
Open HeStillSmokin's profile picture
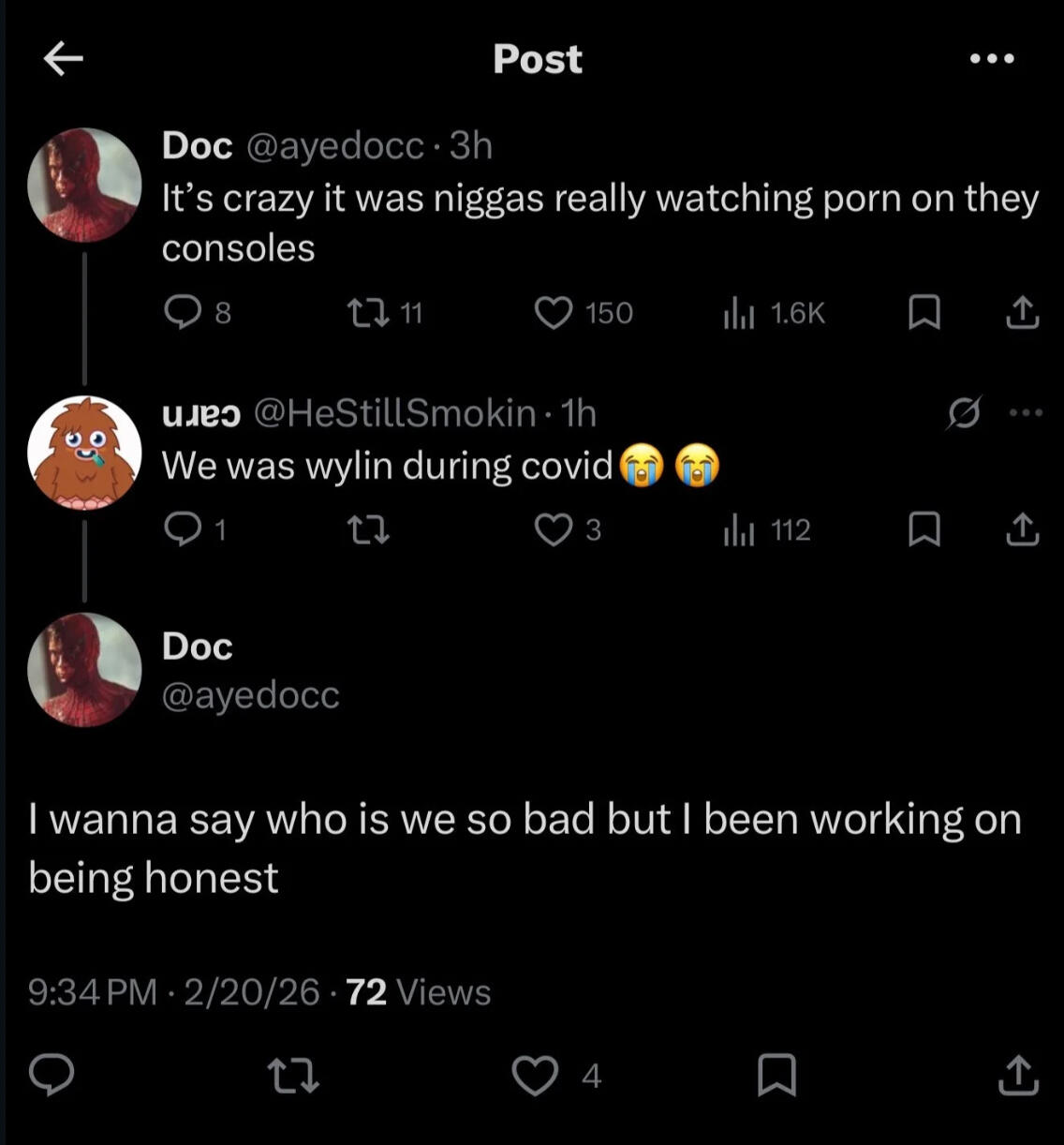84,453
